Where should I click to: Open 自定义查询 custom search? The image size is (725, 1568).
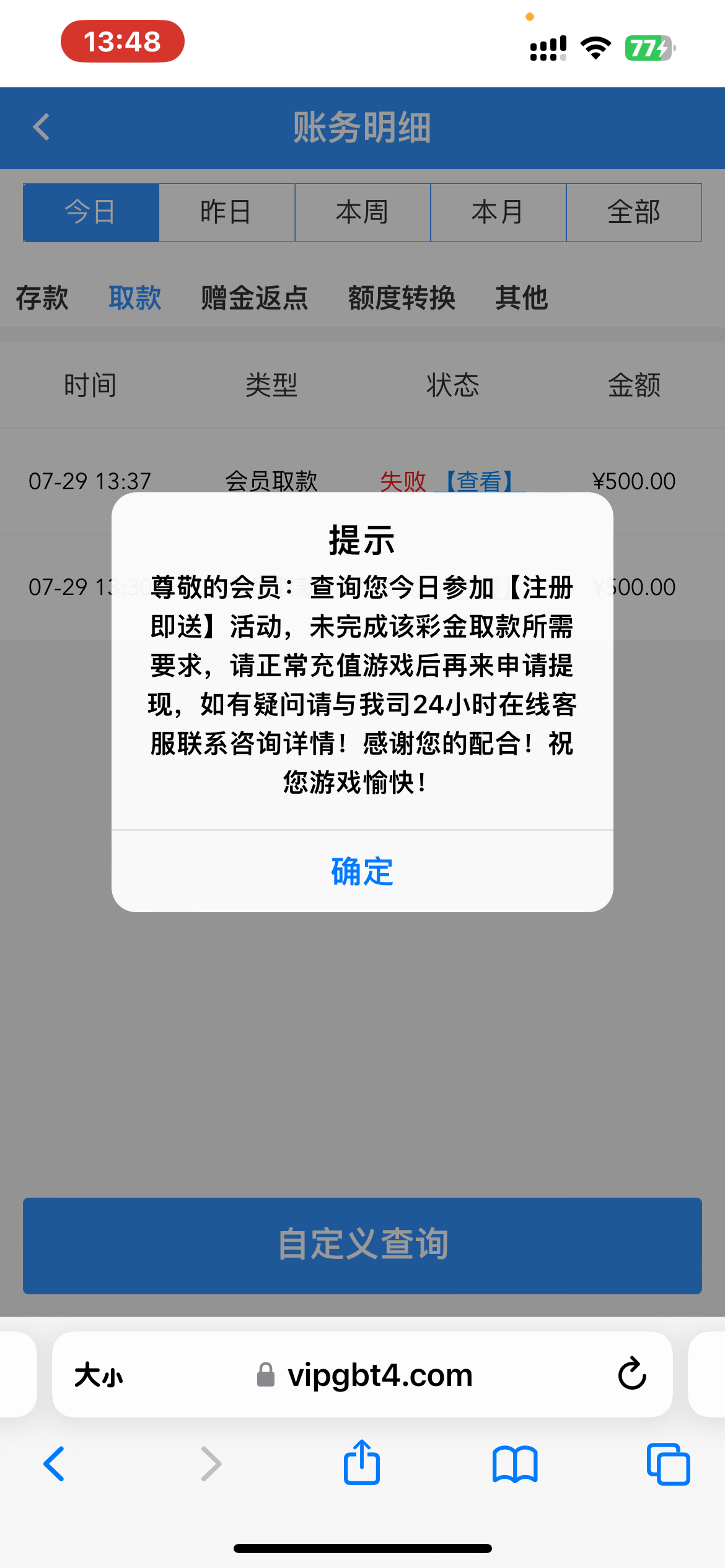(362, 1245)
